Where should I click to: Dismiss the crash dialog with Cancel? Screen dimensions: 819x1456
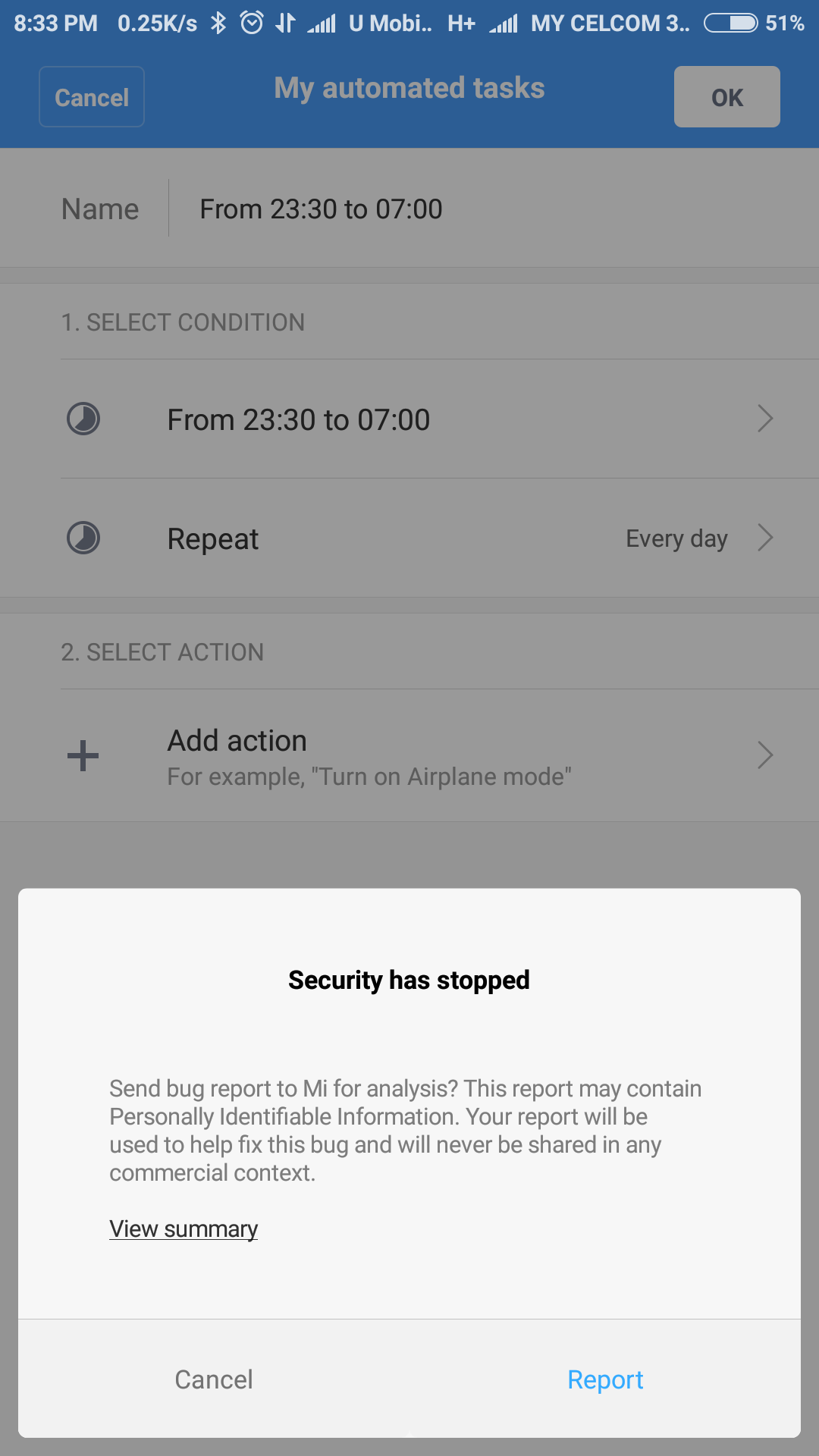click(214, 1379)
